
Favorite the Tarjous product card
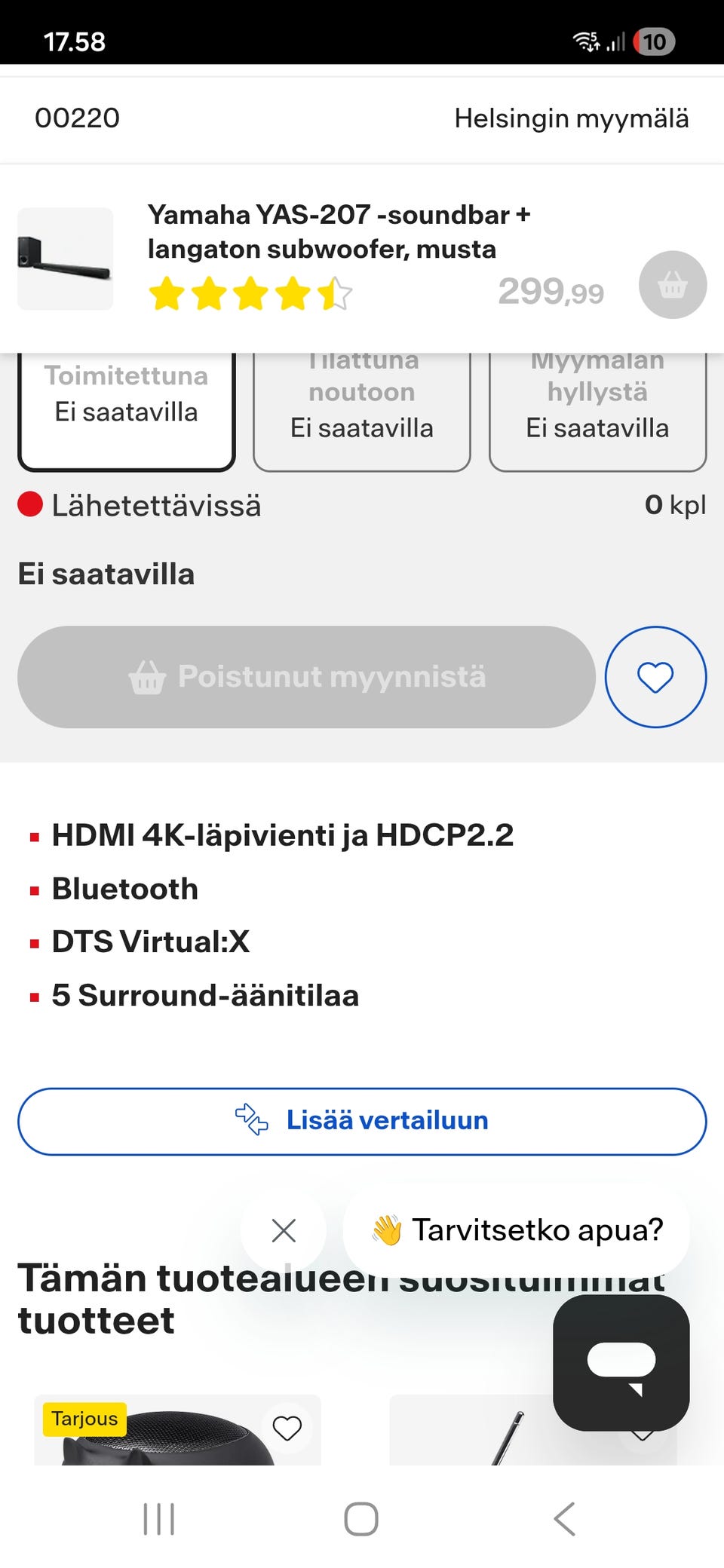[287, 1428]
